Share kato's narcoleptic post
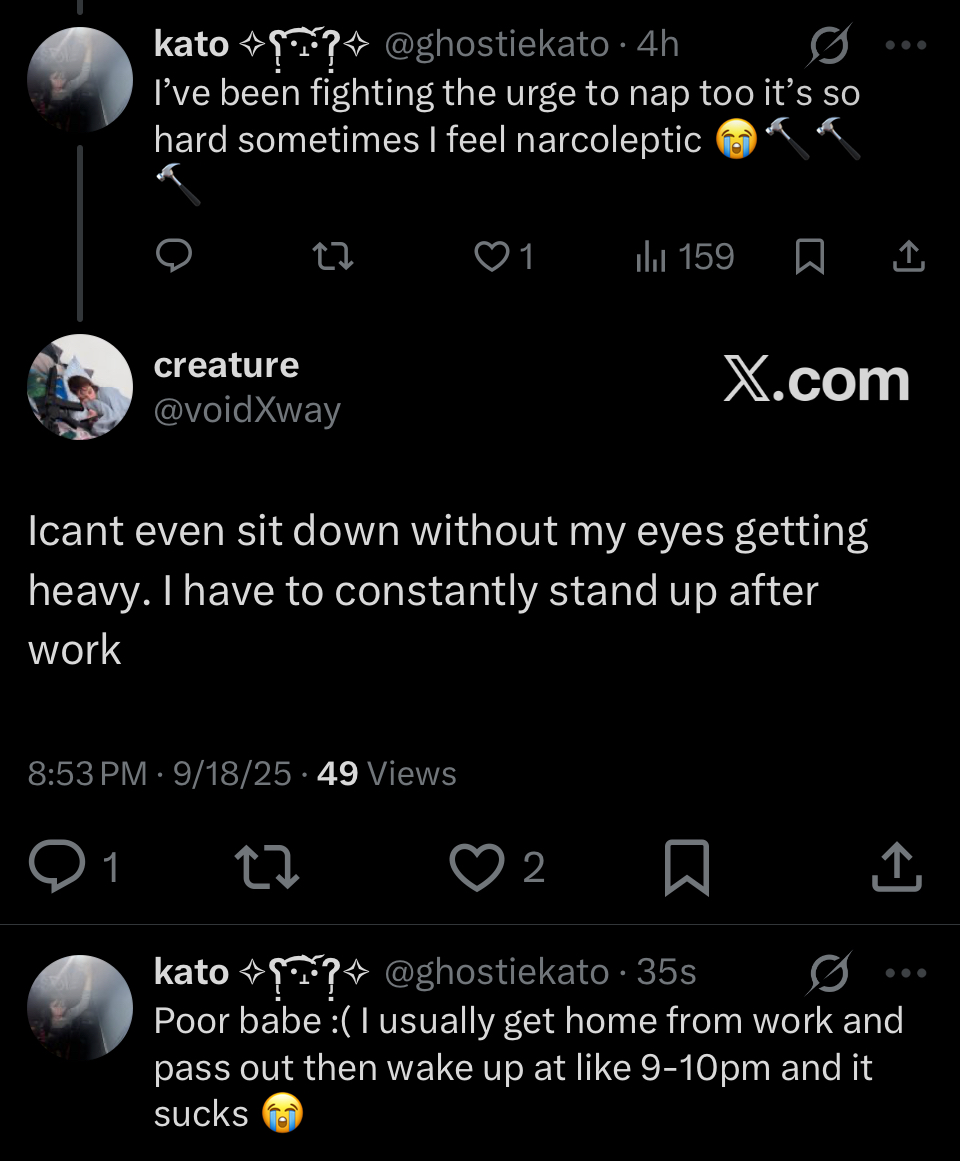Image resolution: width=960 pixels, height=1161 pixels. click(x=907, y=258)
